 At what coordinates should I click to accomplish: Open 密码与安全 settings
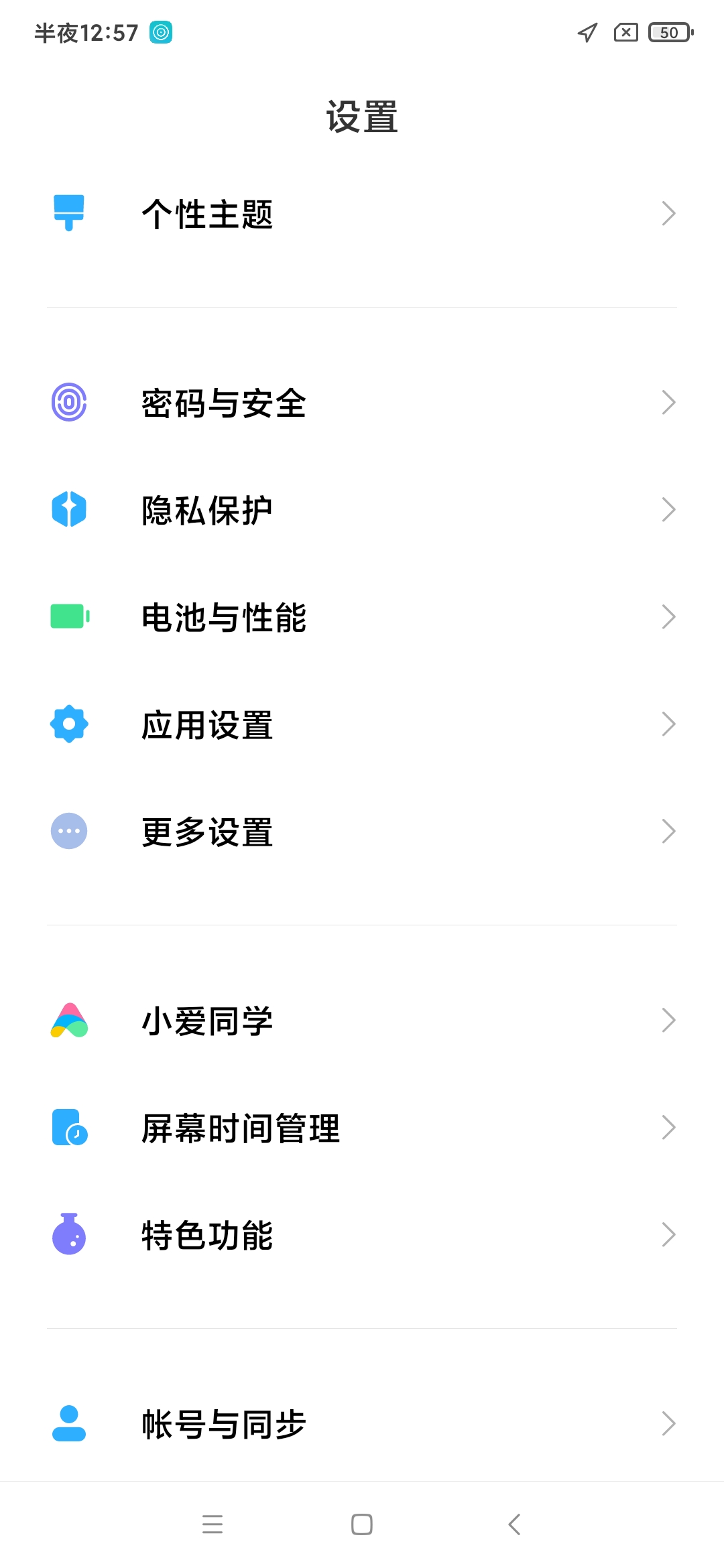pos(362,403)
